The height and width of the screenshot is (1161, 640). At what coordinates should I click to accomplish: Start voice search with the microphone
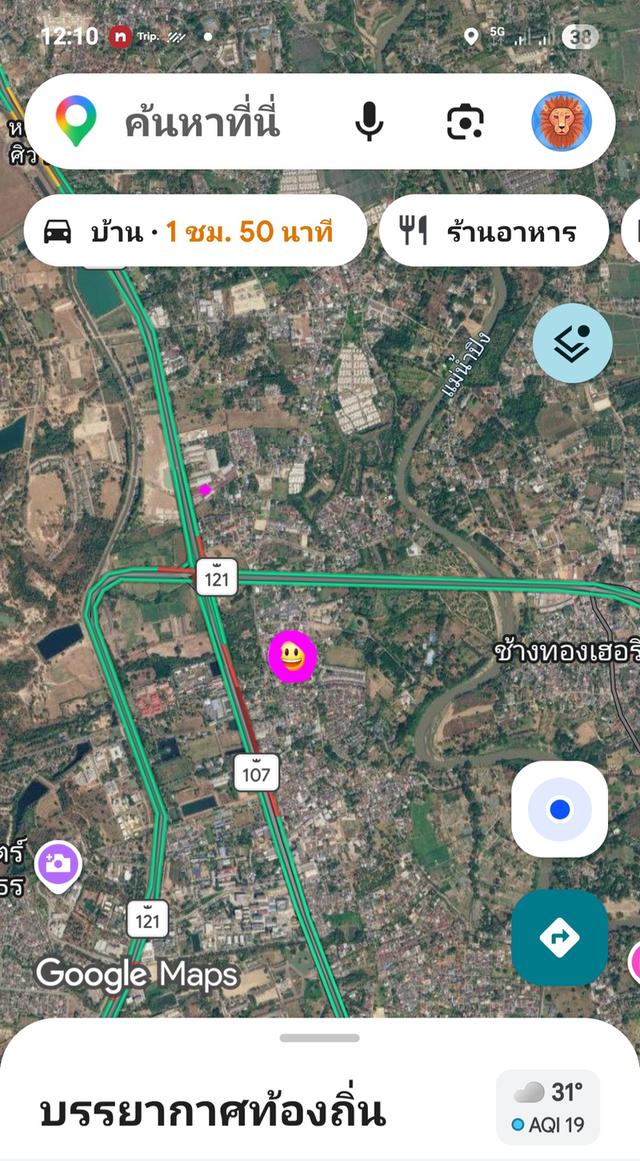[x=369, y=121]
